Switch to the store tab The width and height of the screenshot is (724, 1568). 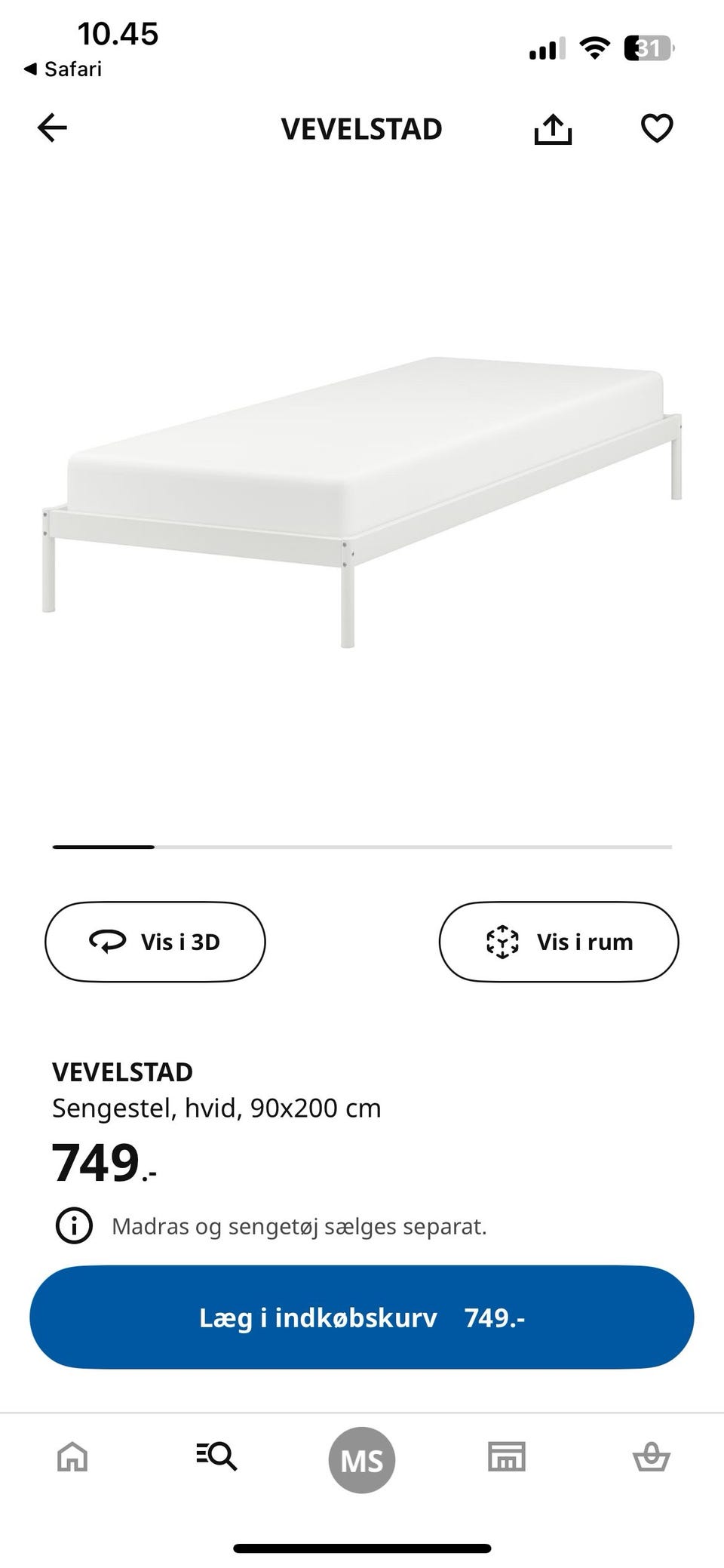point(506,1456)
